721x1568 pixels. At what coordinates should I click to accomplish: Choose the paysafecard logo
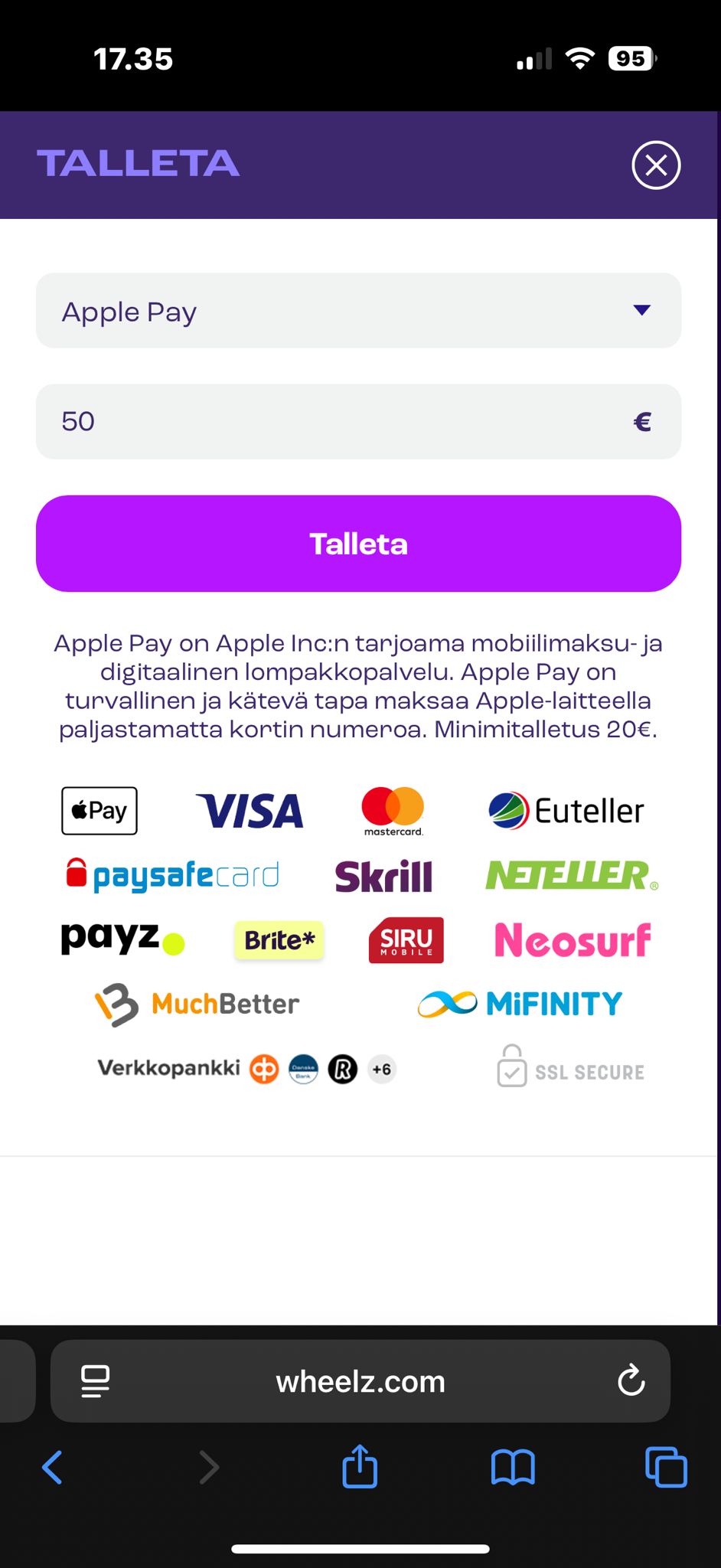click(171, 874)
